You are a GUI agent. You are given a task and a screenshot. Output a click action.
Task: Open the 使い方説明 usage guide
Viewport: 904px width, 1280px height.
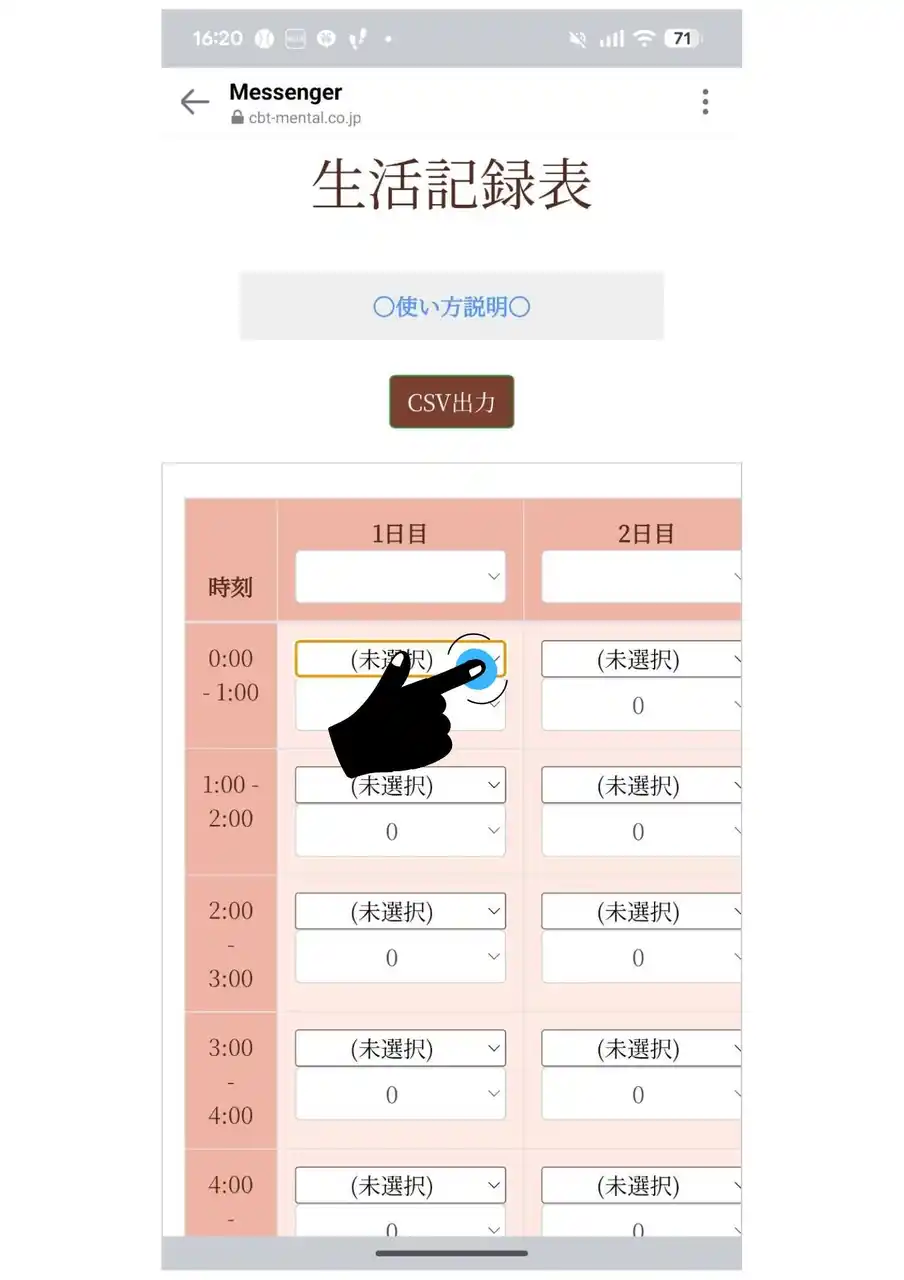pos(451,307)
